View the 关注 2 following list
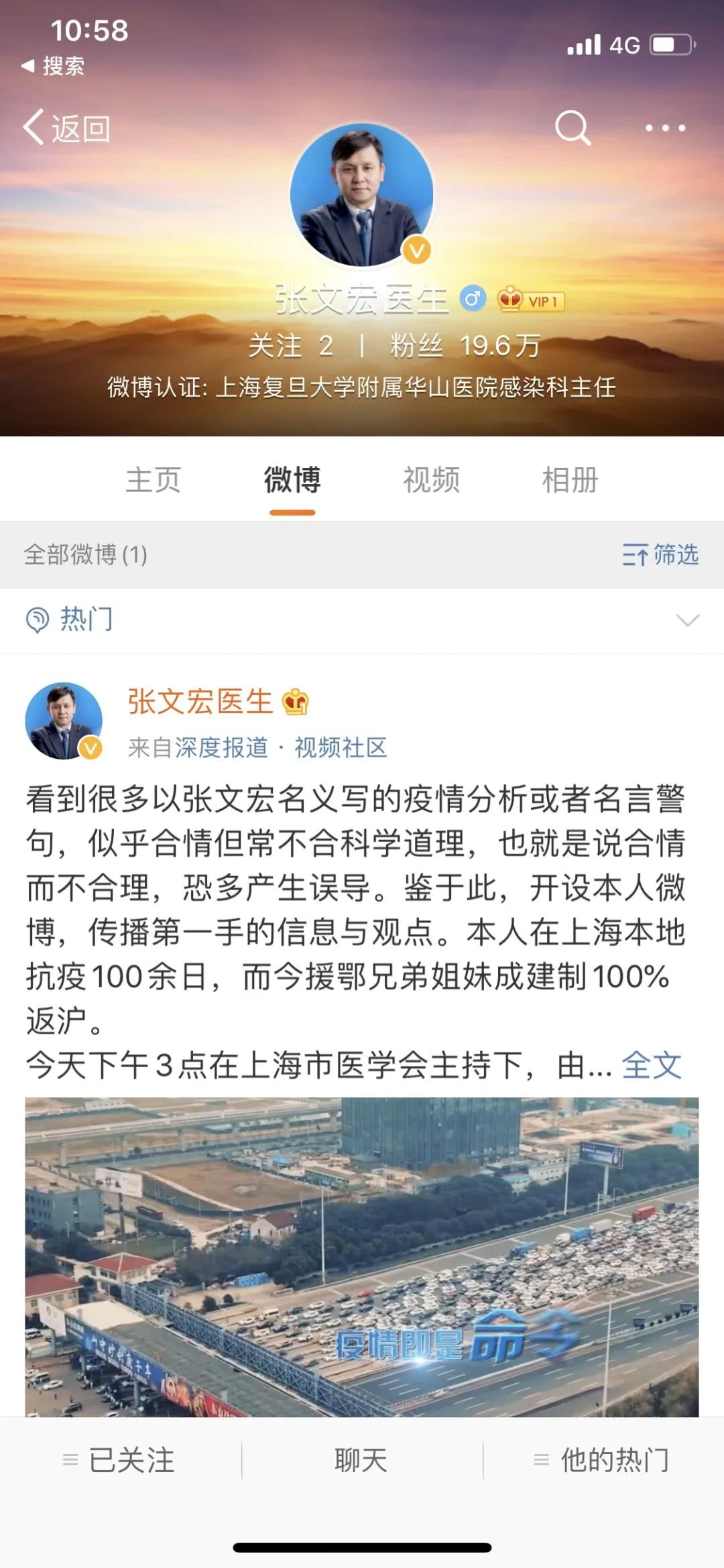 [290, 346]
